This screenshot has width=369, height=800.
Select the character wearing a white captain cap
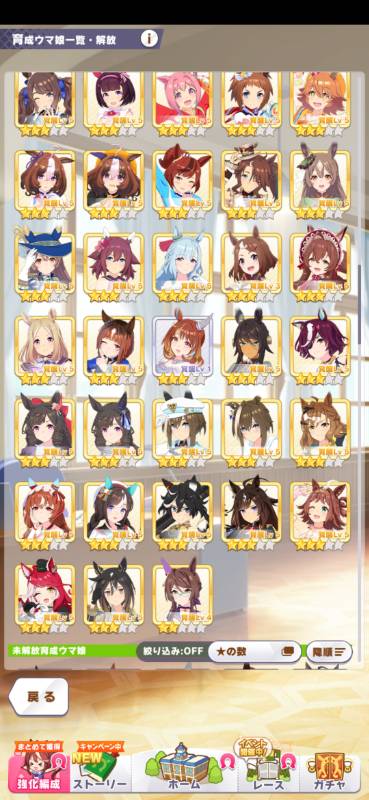point(183,432)
